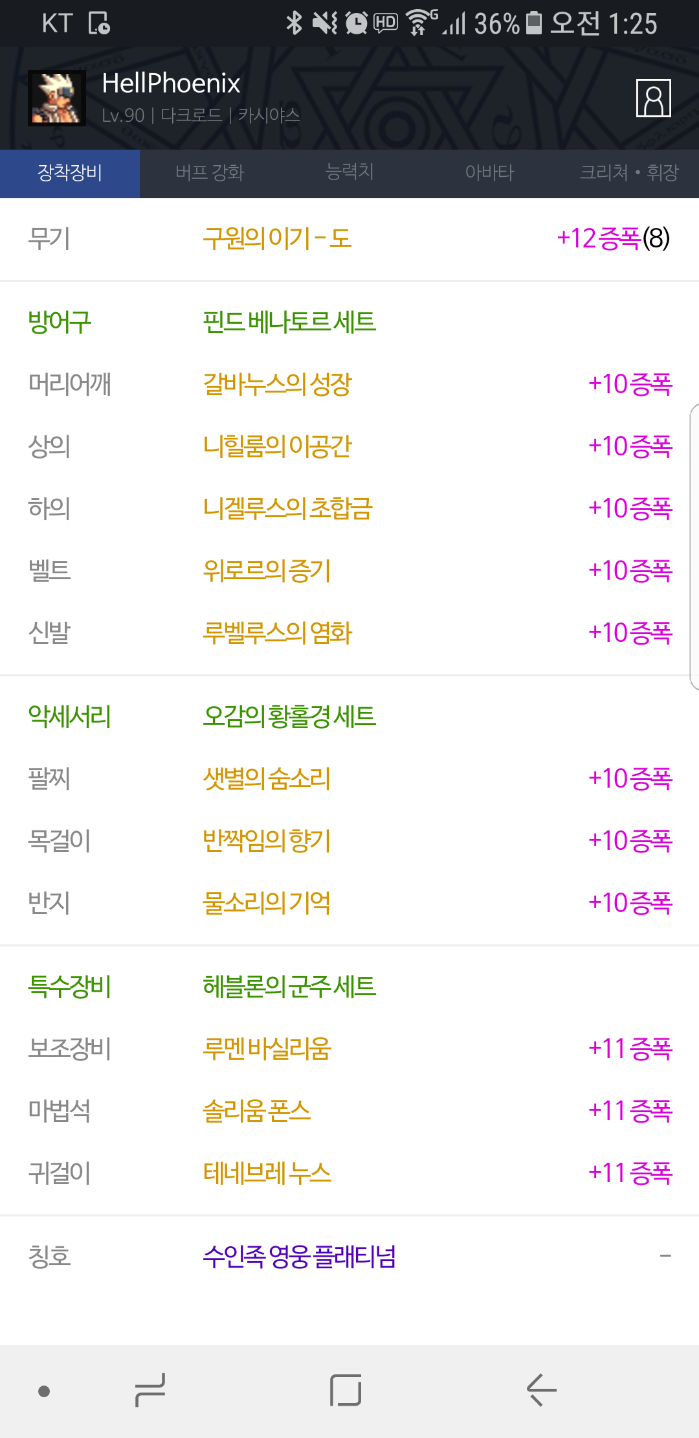Switch to the 크리쳐·휘장 tab

click(628, 173)
